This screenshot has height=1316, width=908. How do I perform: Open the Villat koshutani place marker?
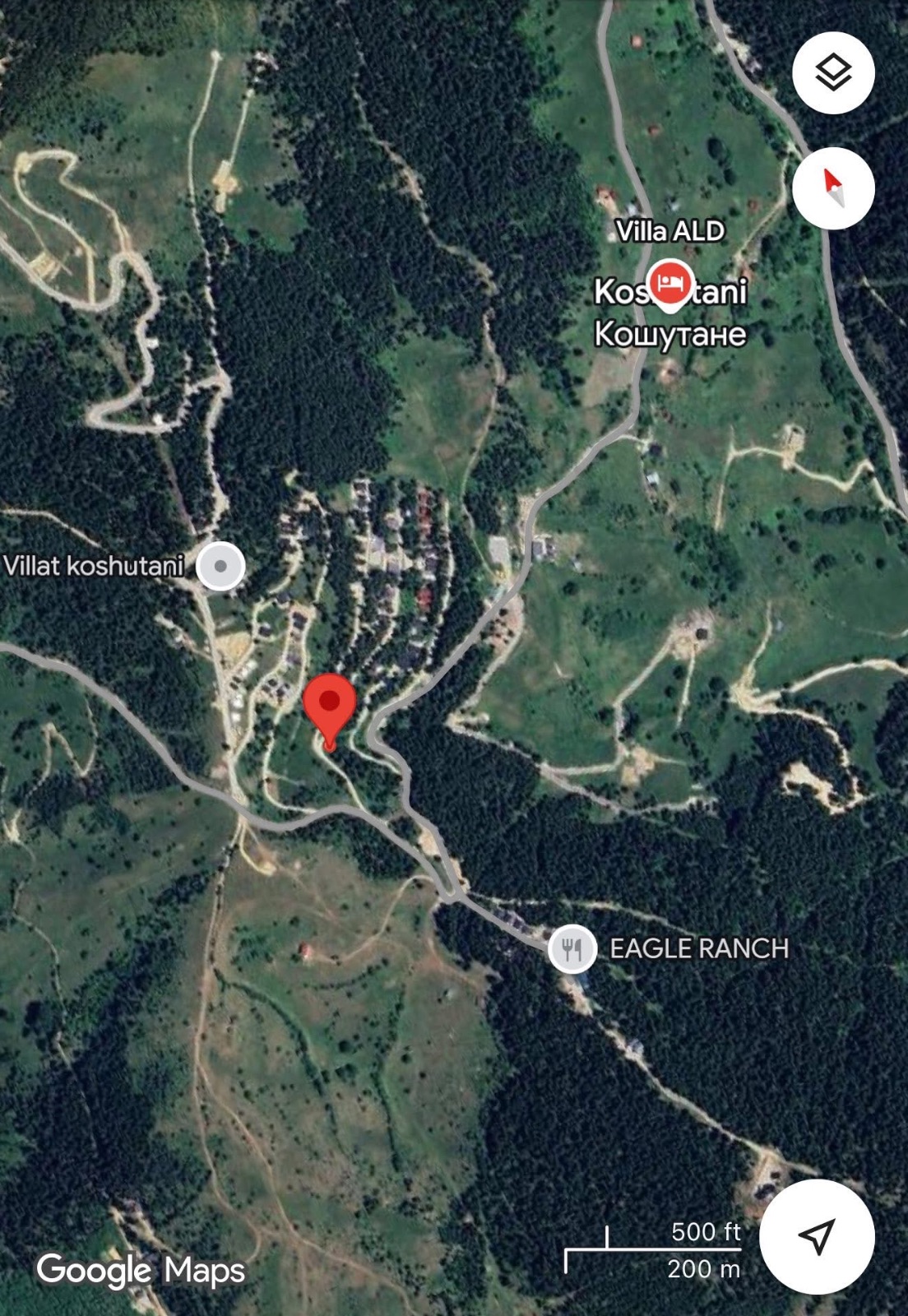coord(220,566)
